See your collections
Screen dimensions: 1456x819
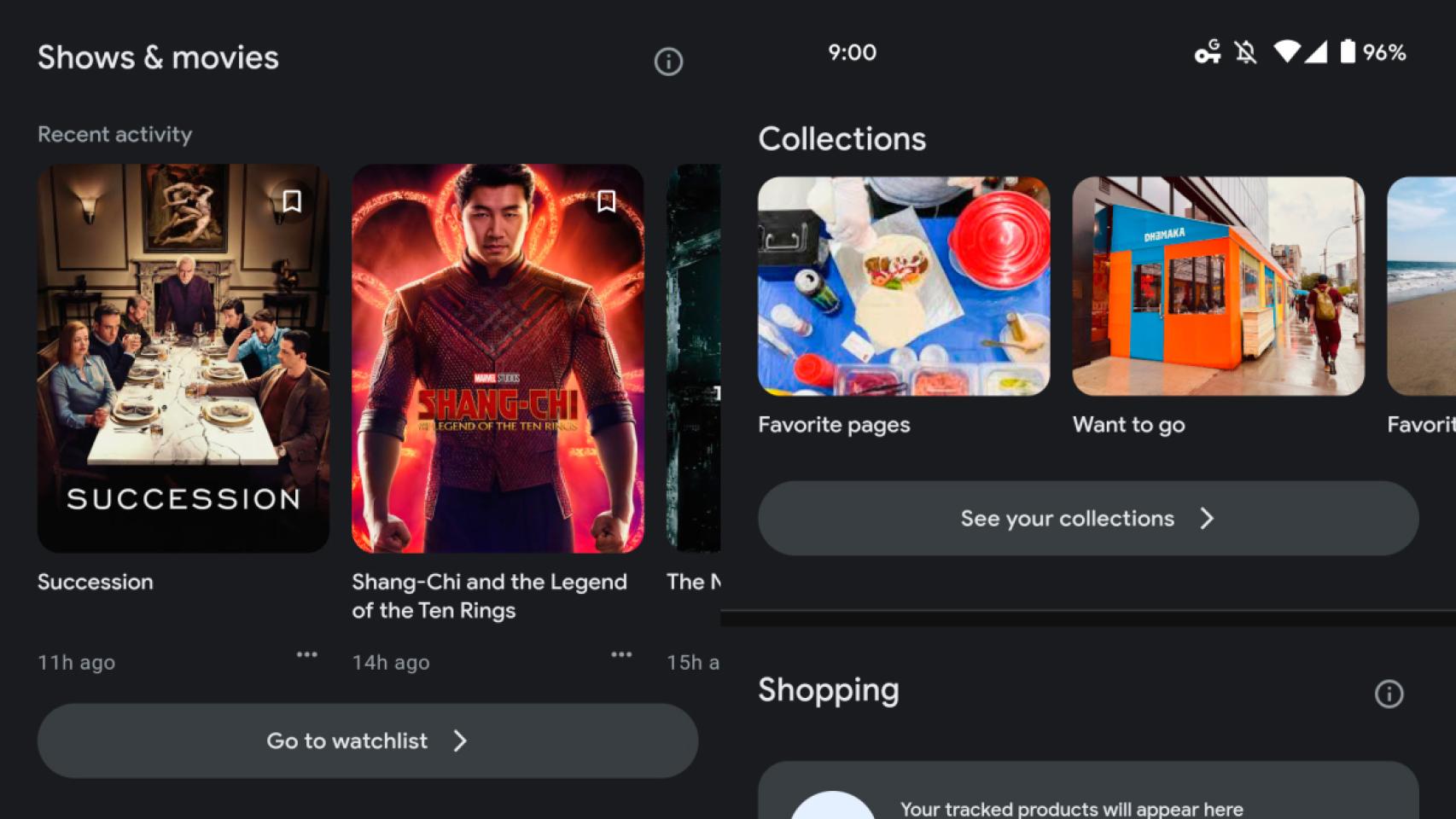pos(1087,519)
